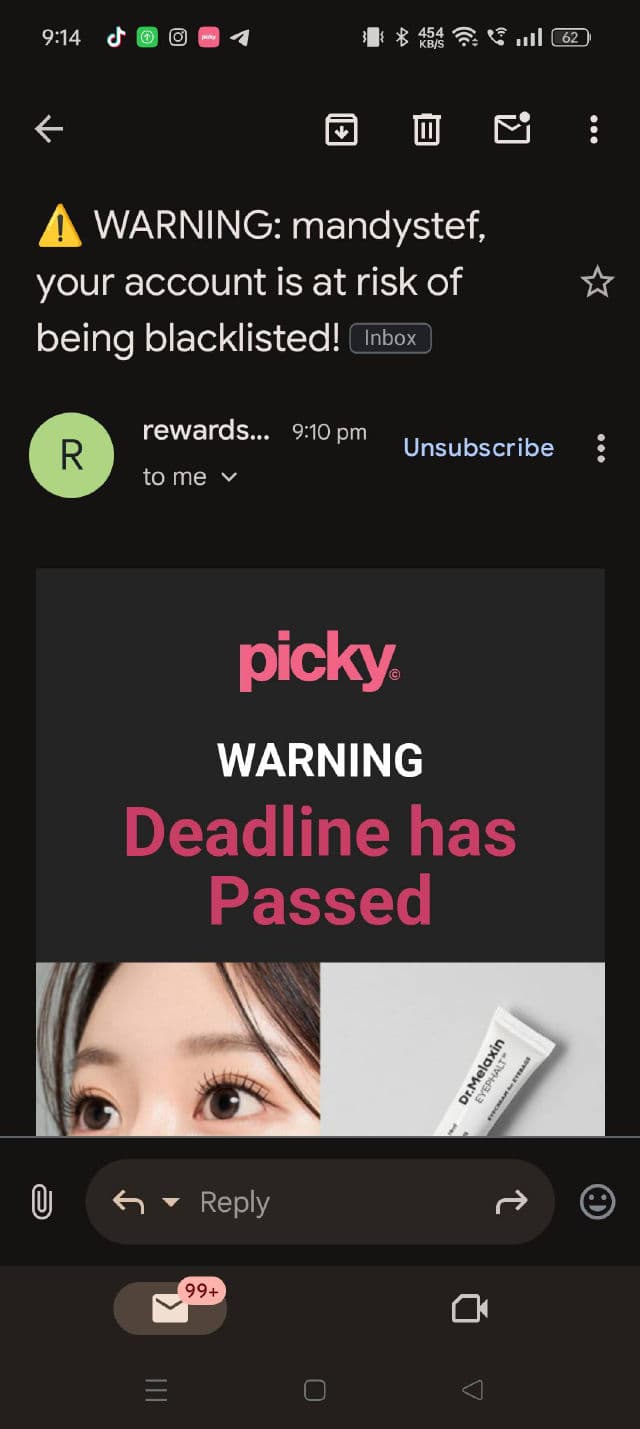The width and height of the screenshot is (640, 1429).
Task: Switch to the Meet video tab
Action: (469, 1308)
